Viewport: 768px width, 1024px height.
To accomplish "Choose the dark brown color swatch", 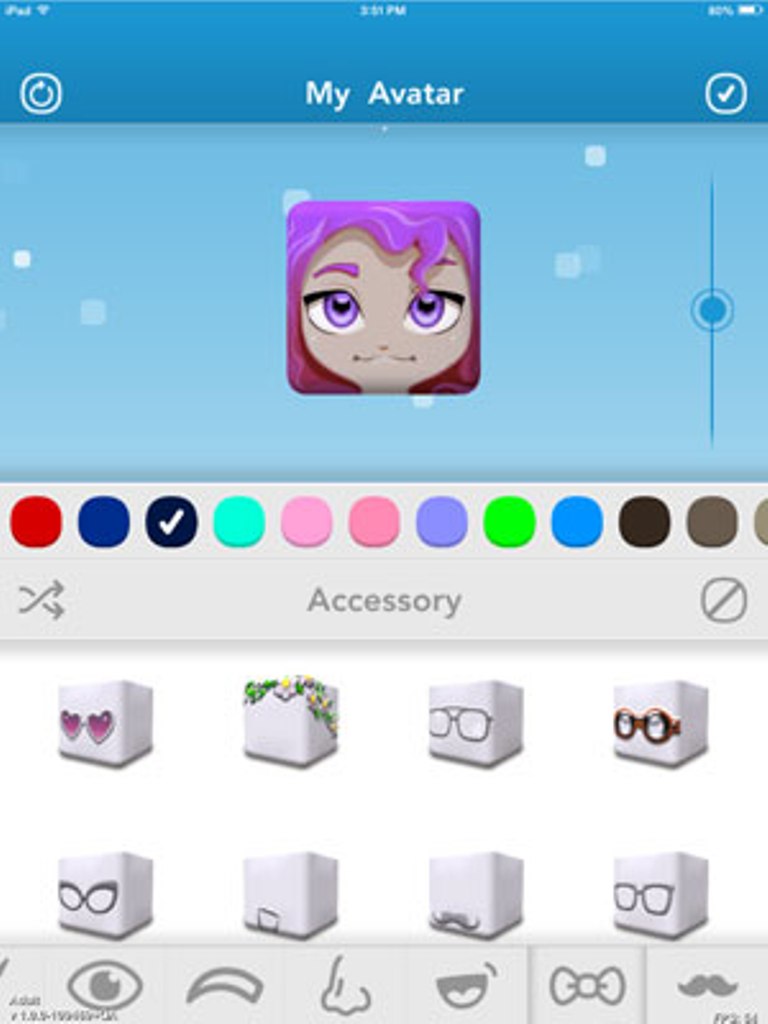I will (644, 522).
